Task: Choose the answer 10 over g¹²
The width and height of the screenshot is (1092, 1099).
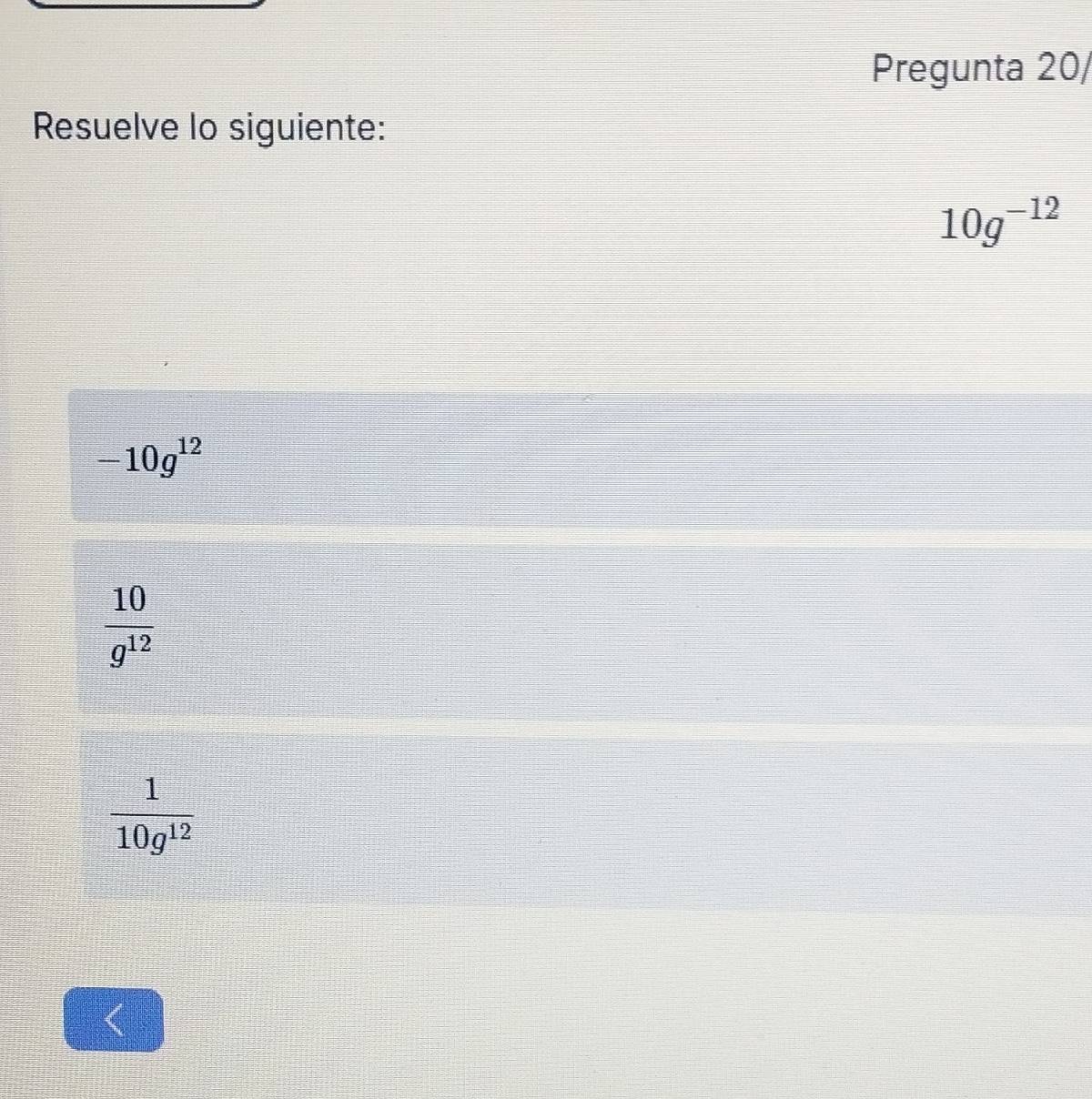Action: point(131,626)
